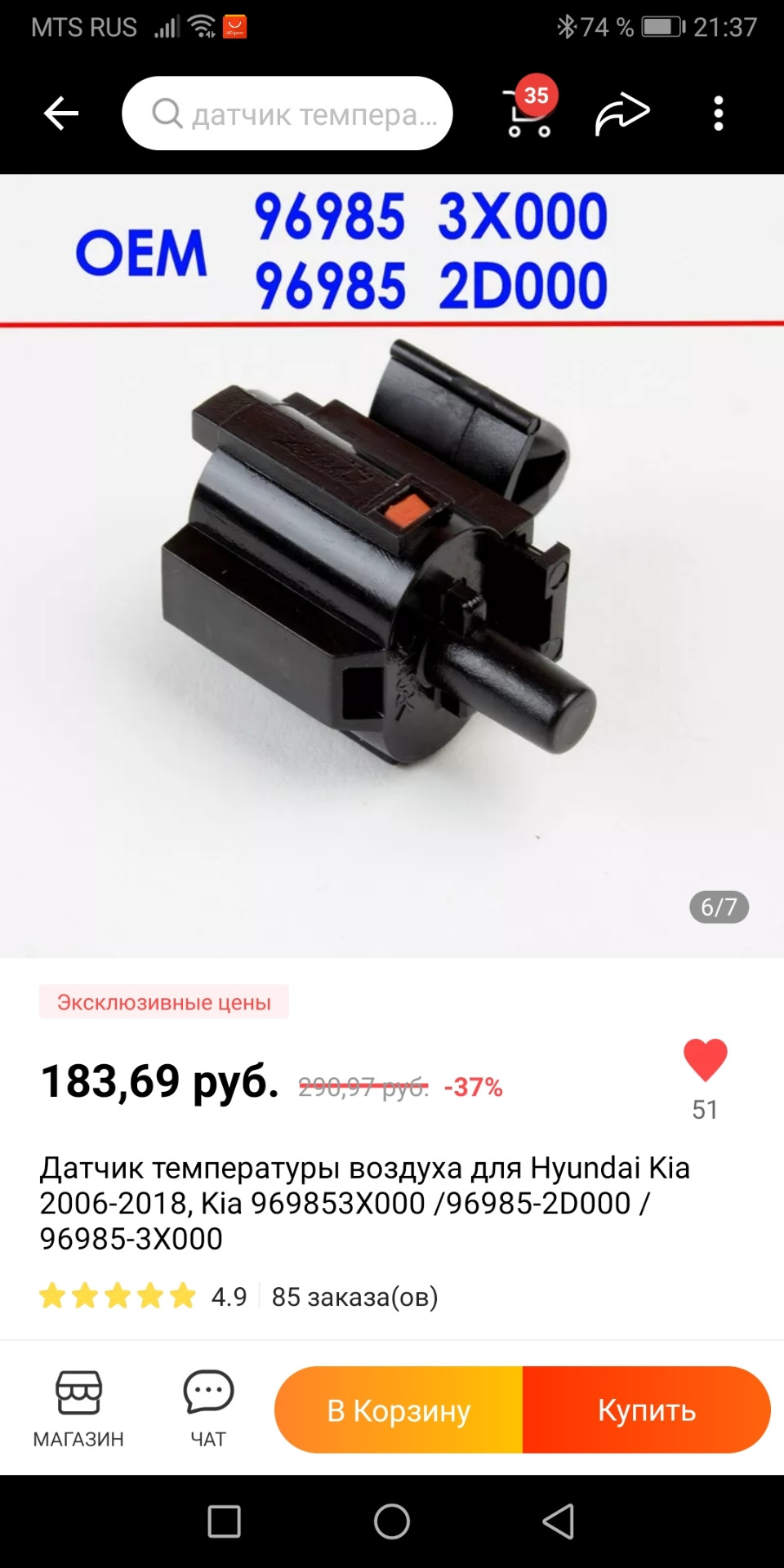The image size is (784, 1568).
Task: View the 4.9 star rating reviews
Action: pyautogui.click(x=144, y=1296)
